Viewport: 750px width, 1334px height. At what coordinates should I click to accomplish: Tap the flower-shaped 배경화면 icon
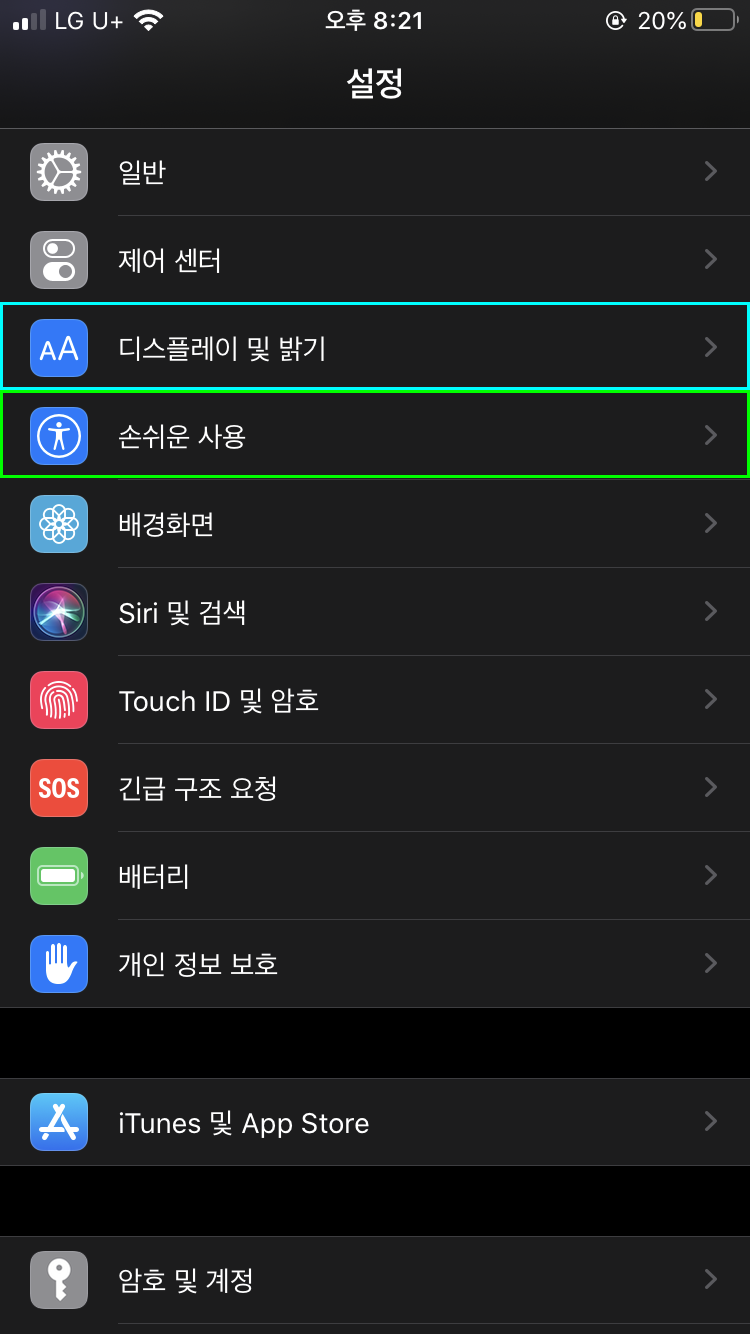(58, 523)
